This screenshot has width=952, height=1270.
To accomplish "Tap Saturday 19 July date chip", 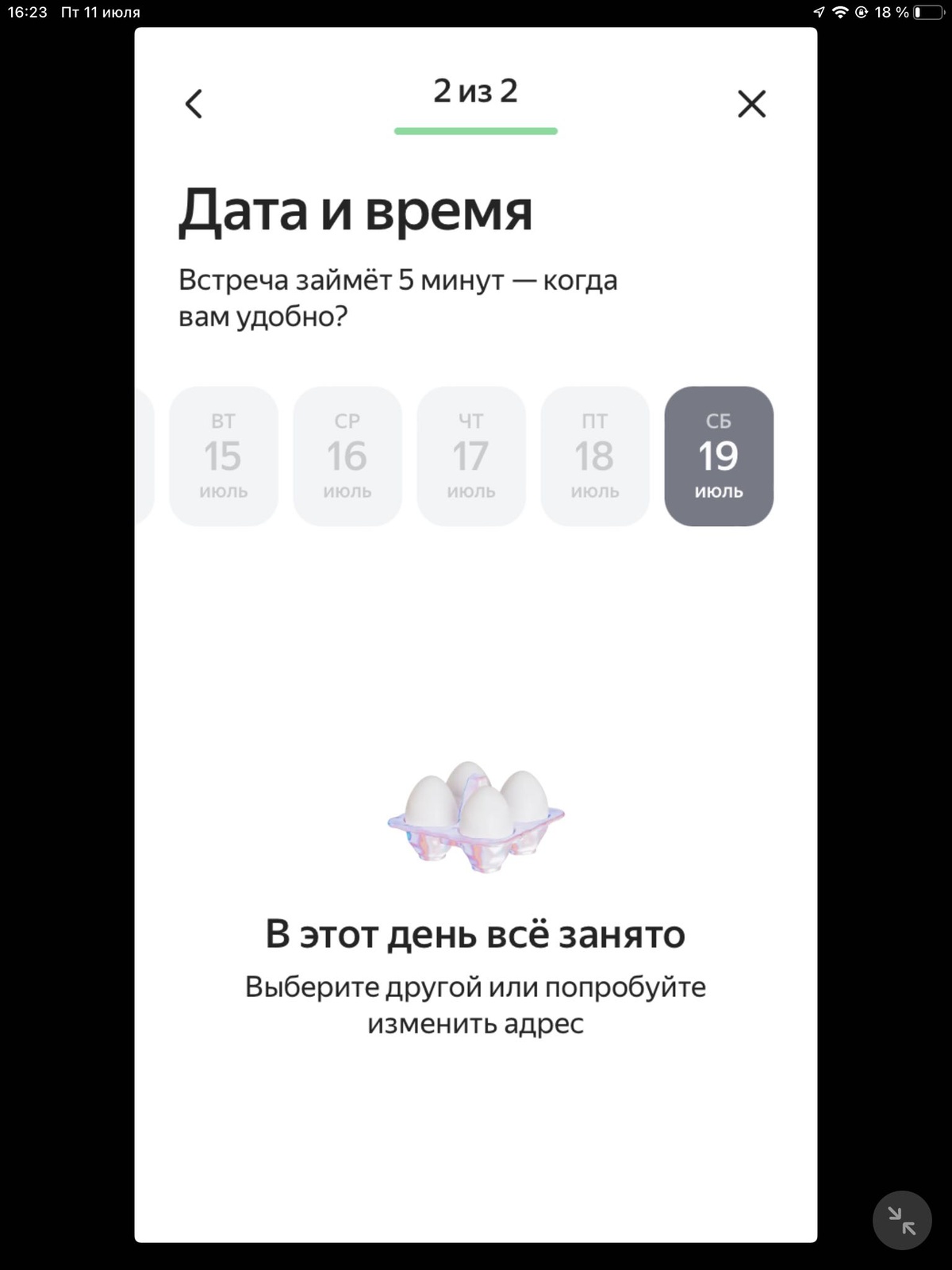I will (719, 456).
